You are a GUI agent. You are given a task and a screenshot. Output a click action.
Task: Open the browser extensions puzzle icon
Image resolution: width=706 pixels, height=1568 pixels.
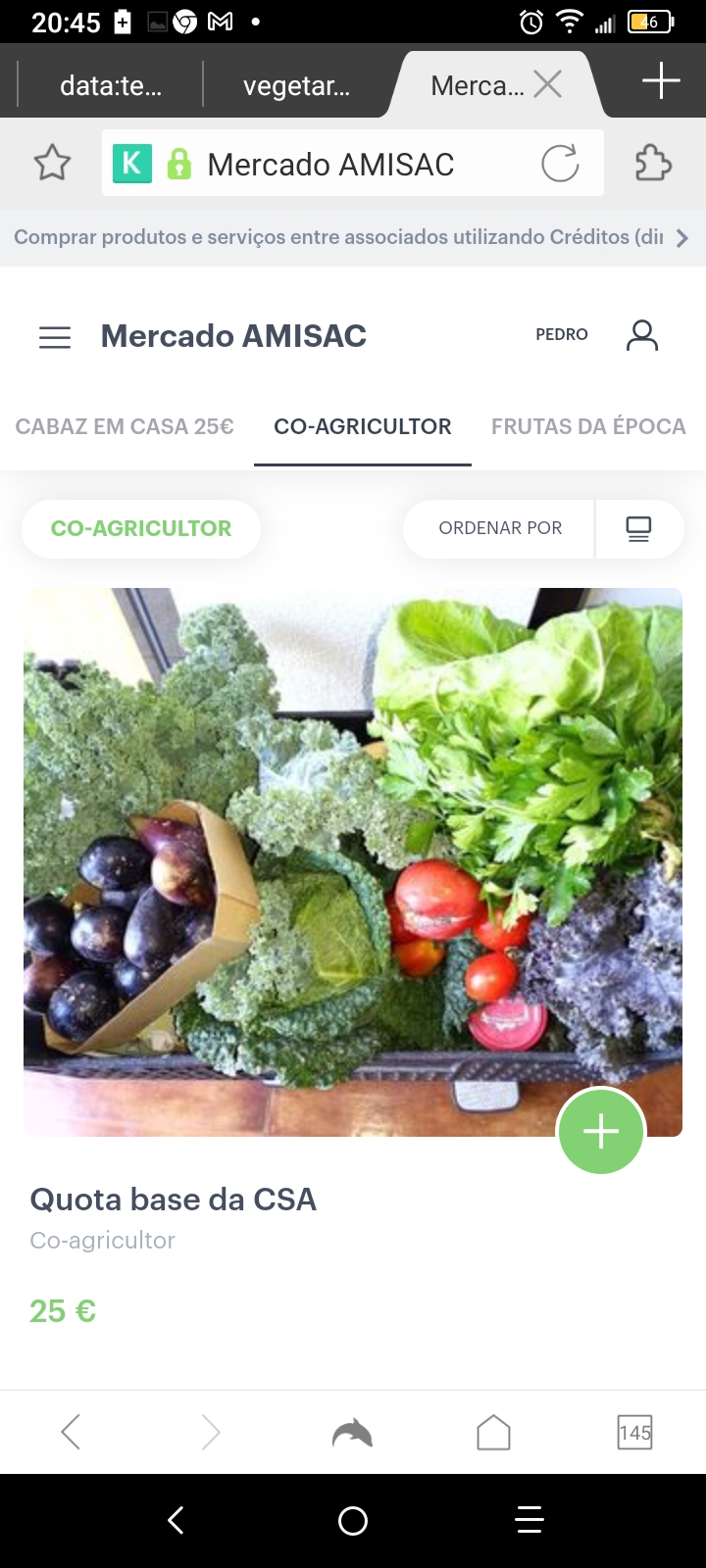tap(653, 164)
